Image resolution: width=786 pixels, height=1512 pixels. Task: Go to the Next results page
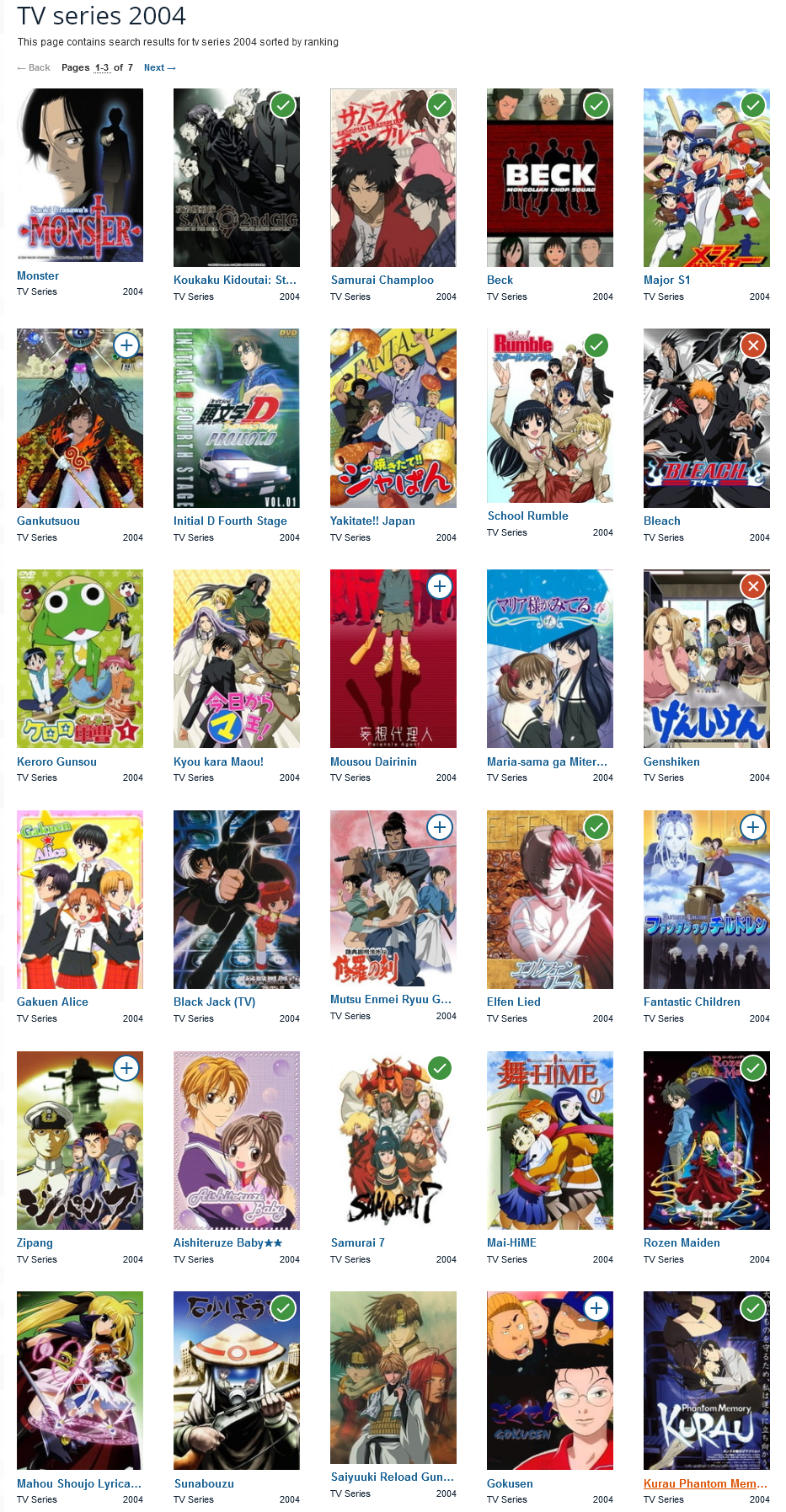click(158, 67)
